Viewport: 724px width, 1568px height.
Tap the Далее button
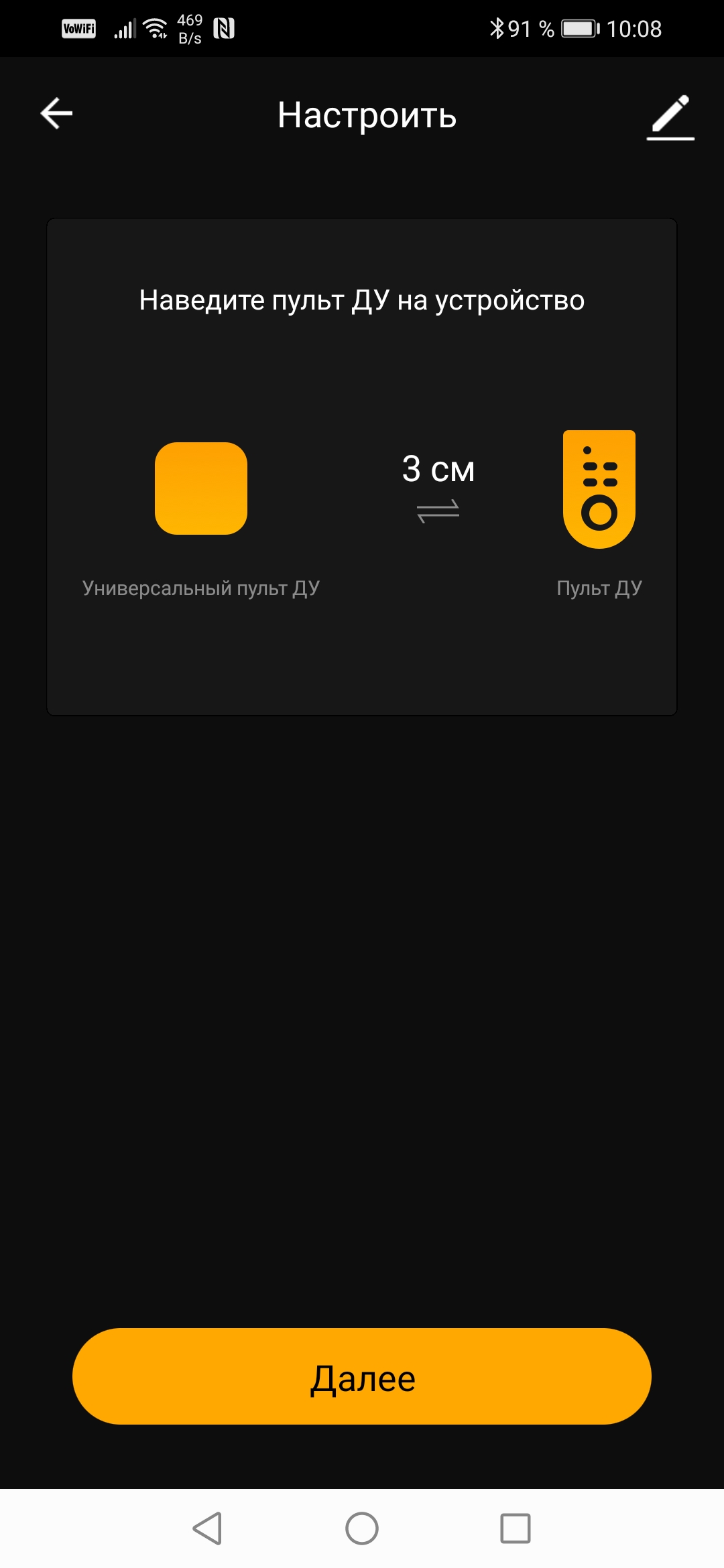point(362,1376)
